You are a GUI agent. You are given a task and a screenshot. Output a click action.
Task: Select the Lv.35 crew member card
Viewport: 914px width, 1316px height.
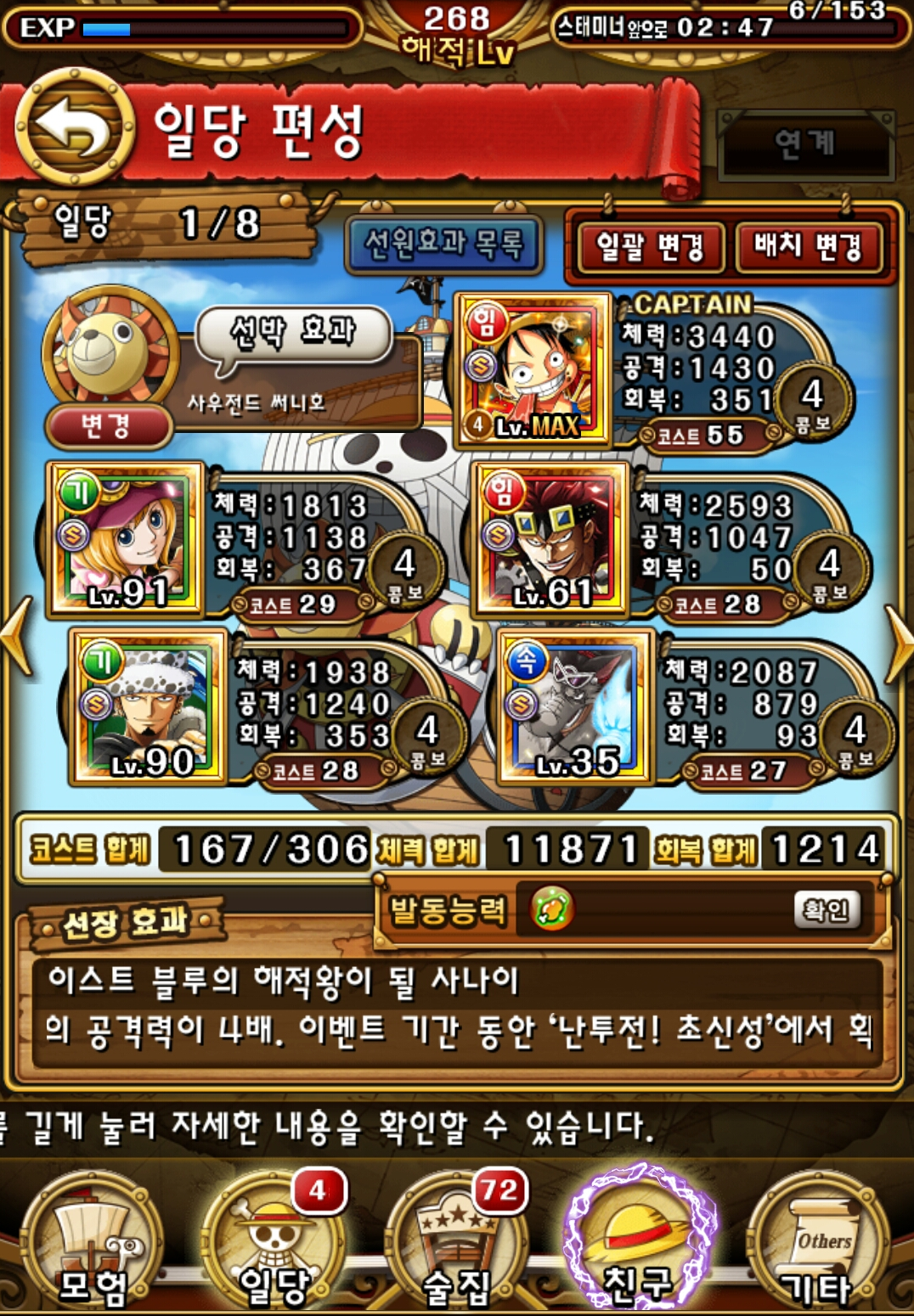tap(575, 705)
